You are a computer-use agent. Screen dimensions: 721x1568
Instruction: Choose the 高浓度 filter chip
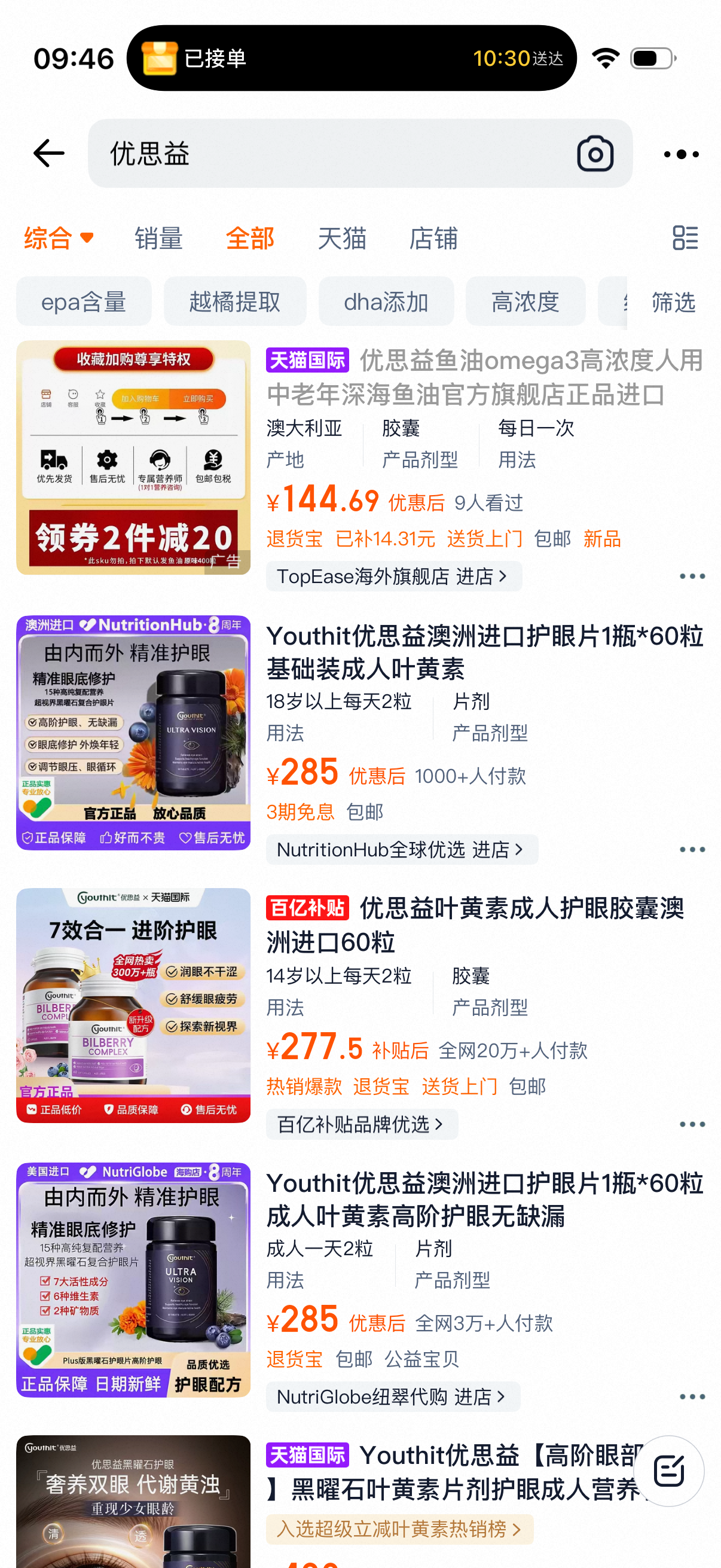point(525,302)
